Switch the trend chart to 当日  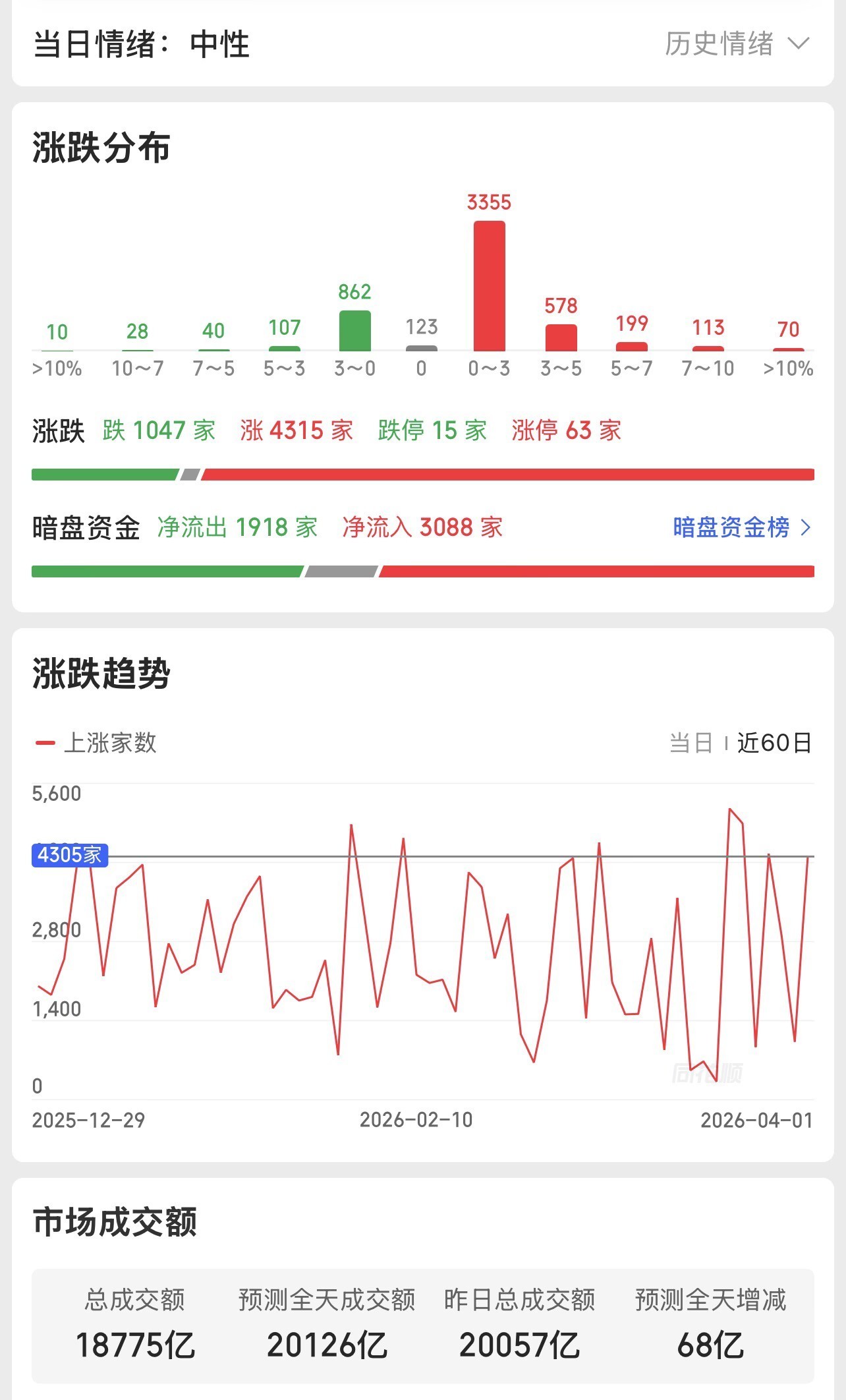coord(690,743)
